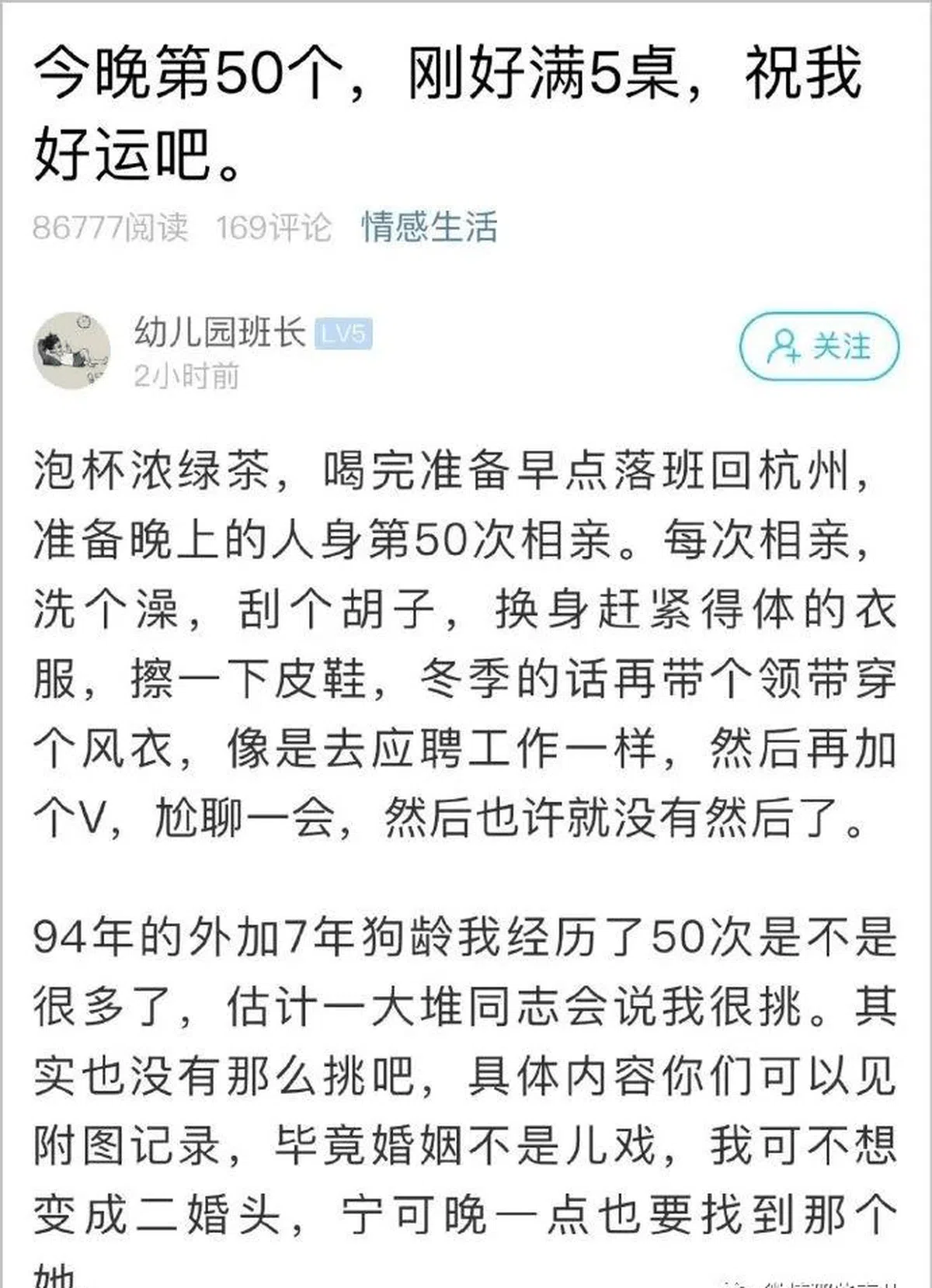The width and height of the screenshot is (932, 1288).
Task: Open the 情感生活 category link
Action: 429,227
